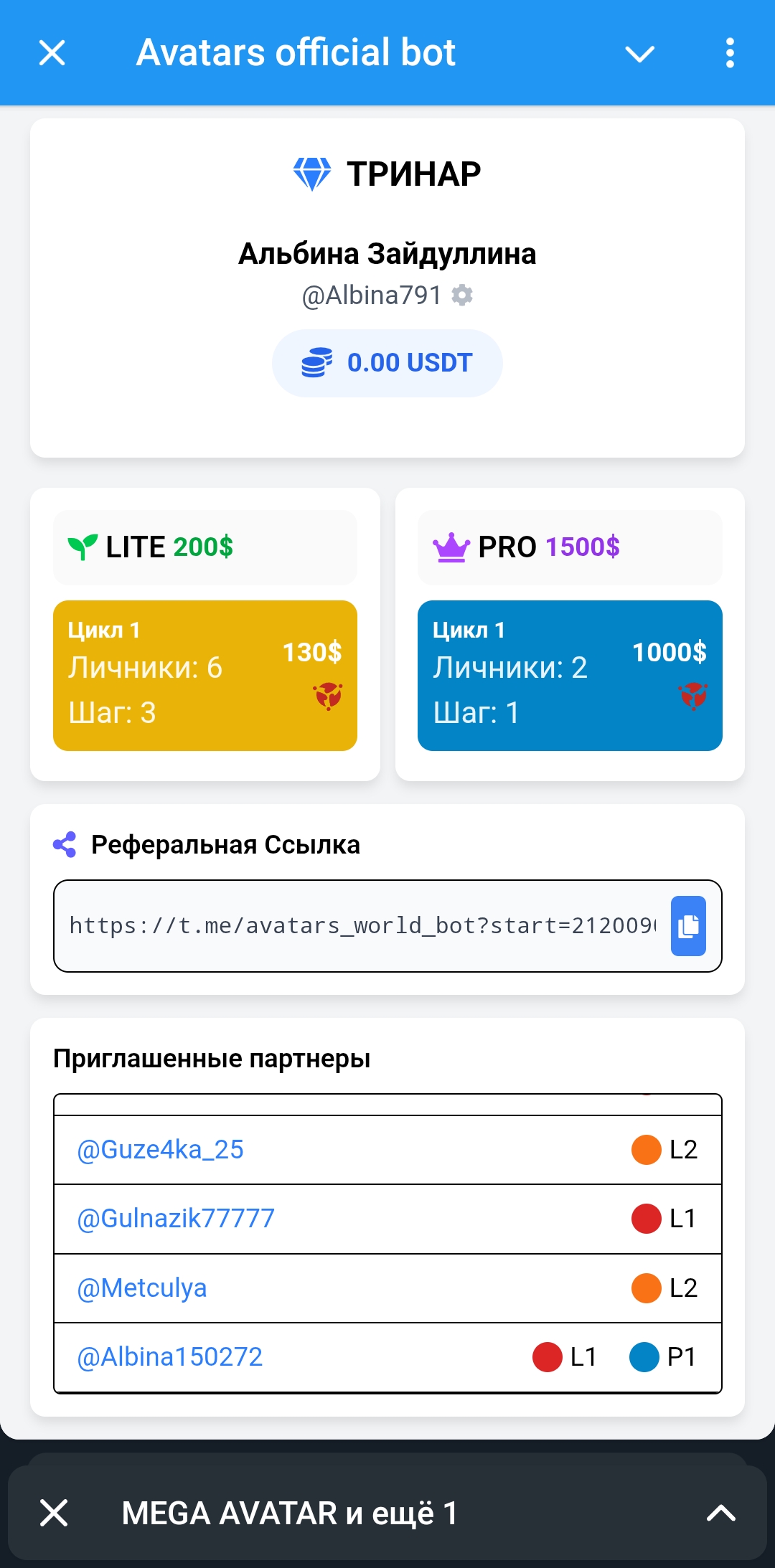The image size is (775, 1568).
Task: Dismiss the MEGA AVATAR bottom bar
Action: [54, 1513]
